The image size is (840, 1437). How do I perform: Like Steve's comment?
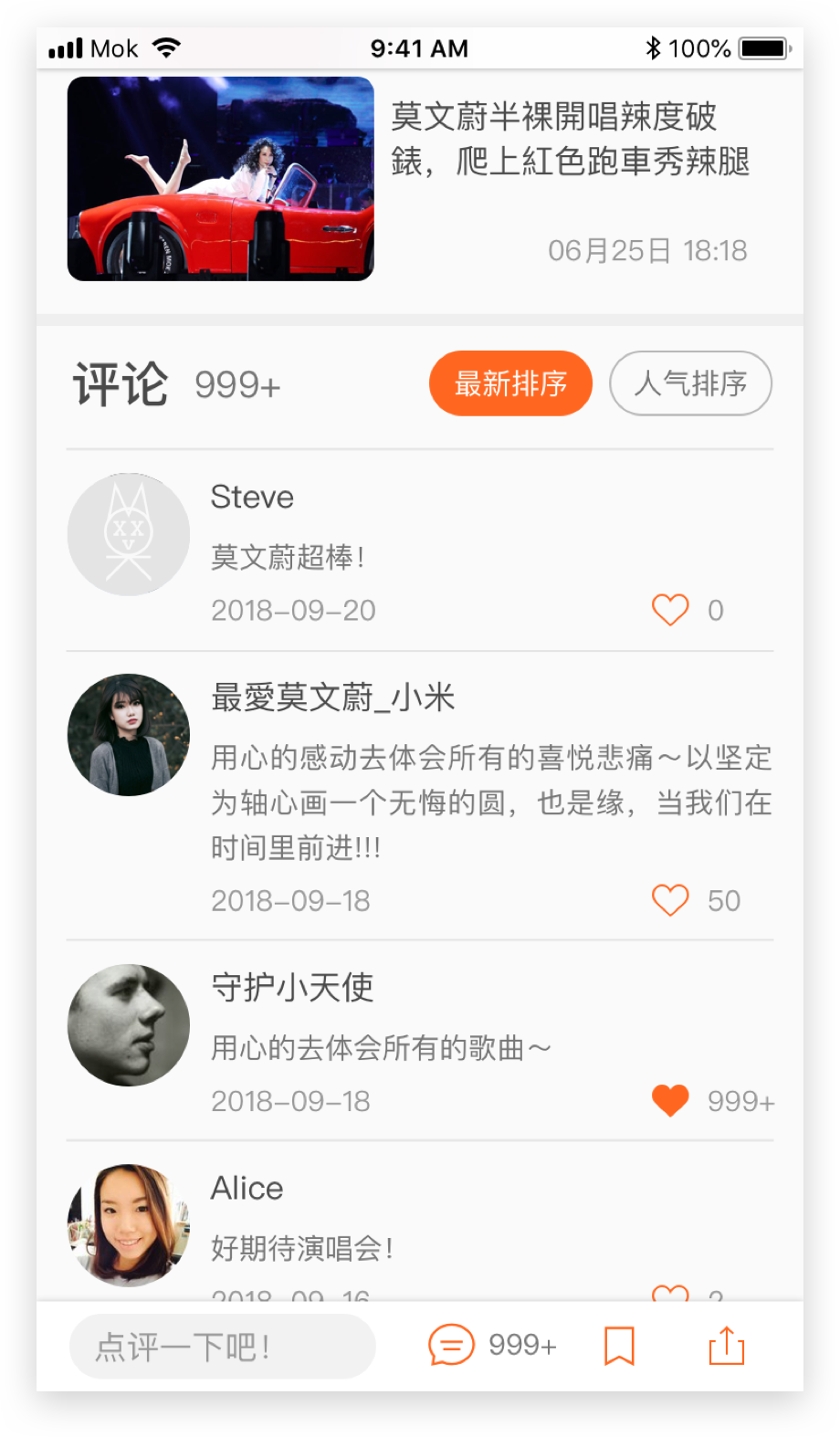pyautogui.click(x=670, y=610)
